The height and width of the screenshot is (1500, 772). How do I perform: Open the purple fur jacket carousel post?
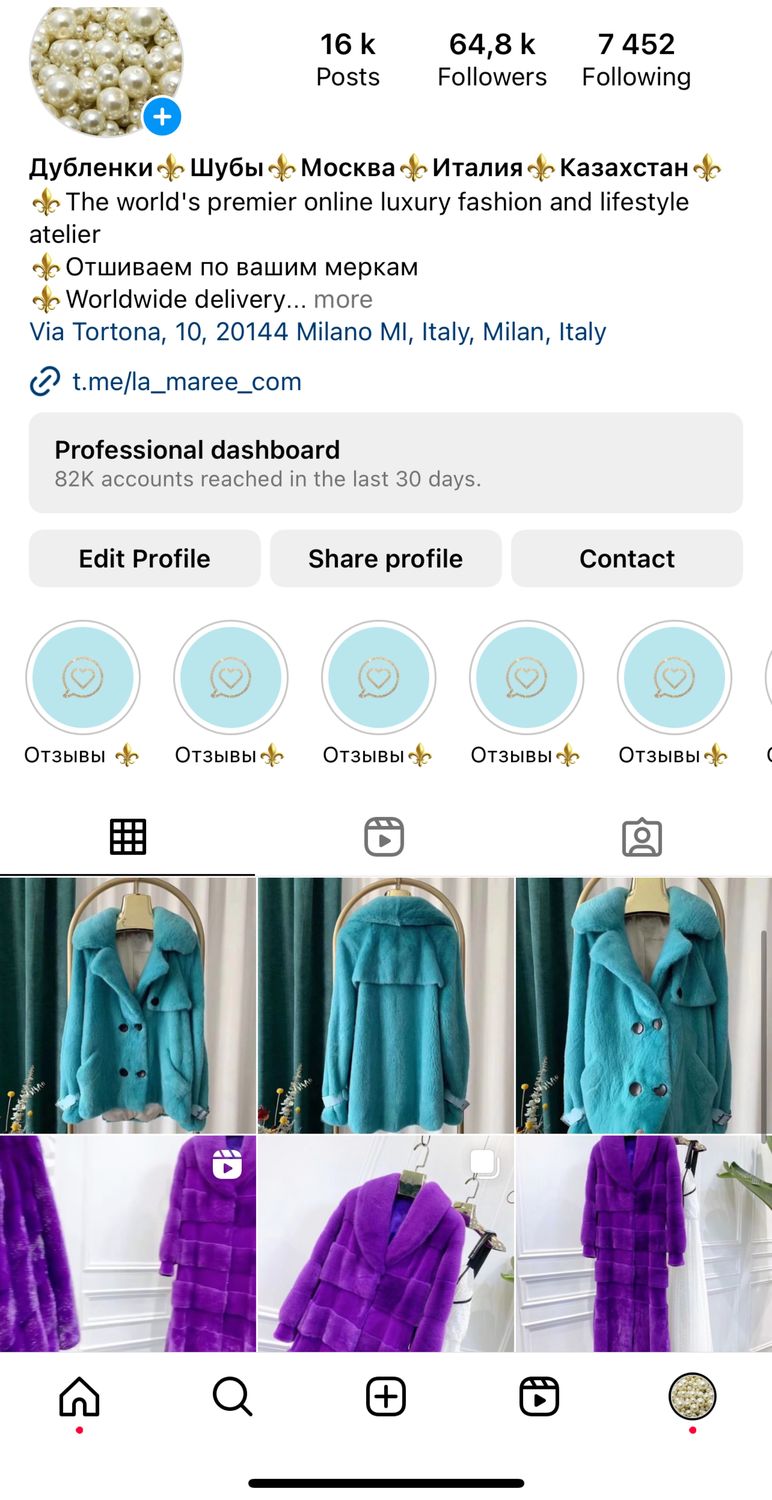[x=386, y=1244]
